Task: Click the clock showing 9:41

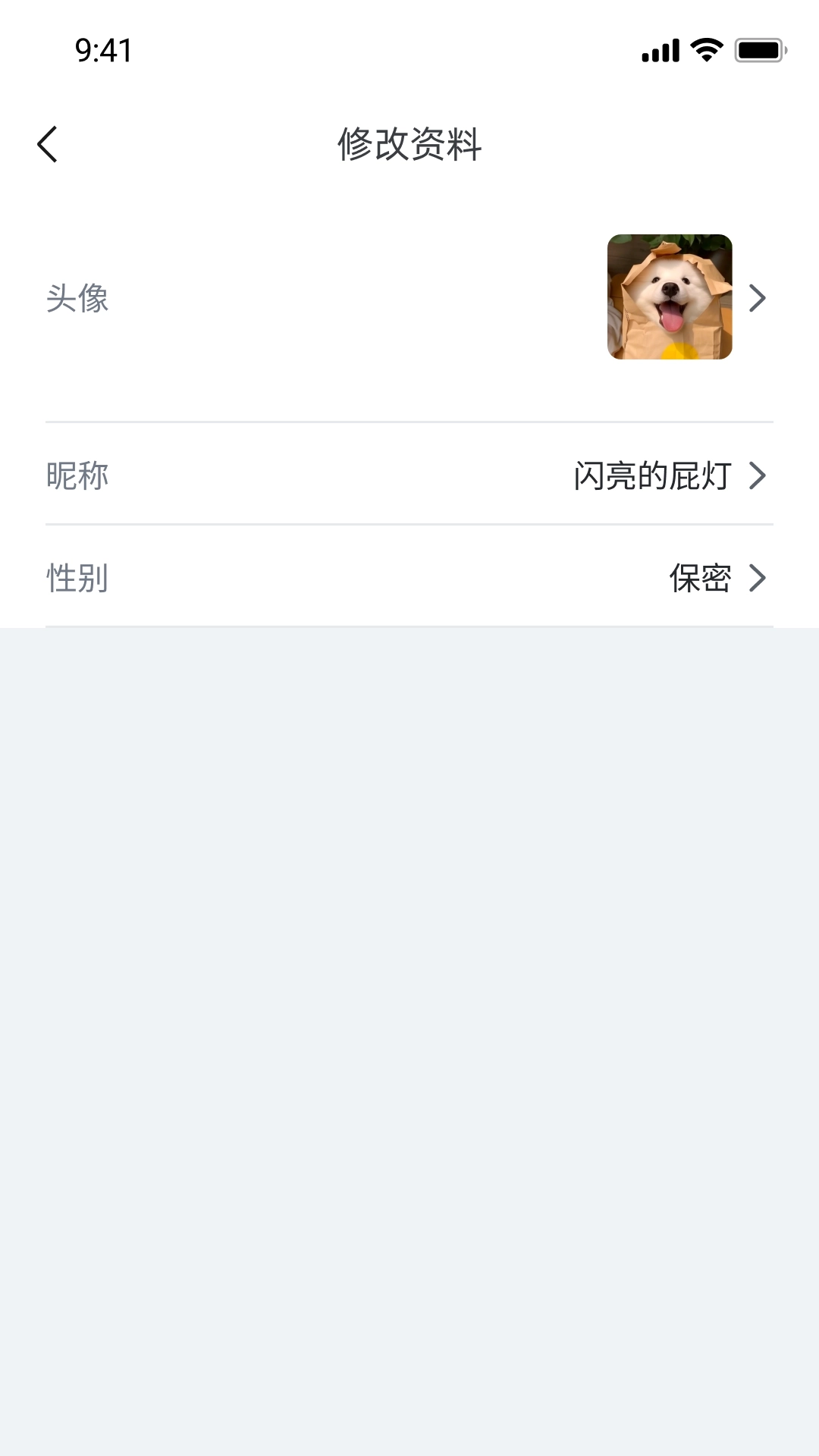Action: coord(102,51)
